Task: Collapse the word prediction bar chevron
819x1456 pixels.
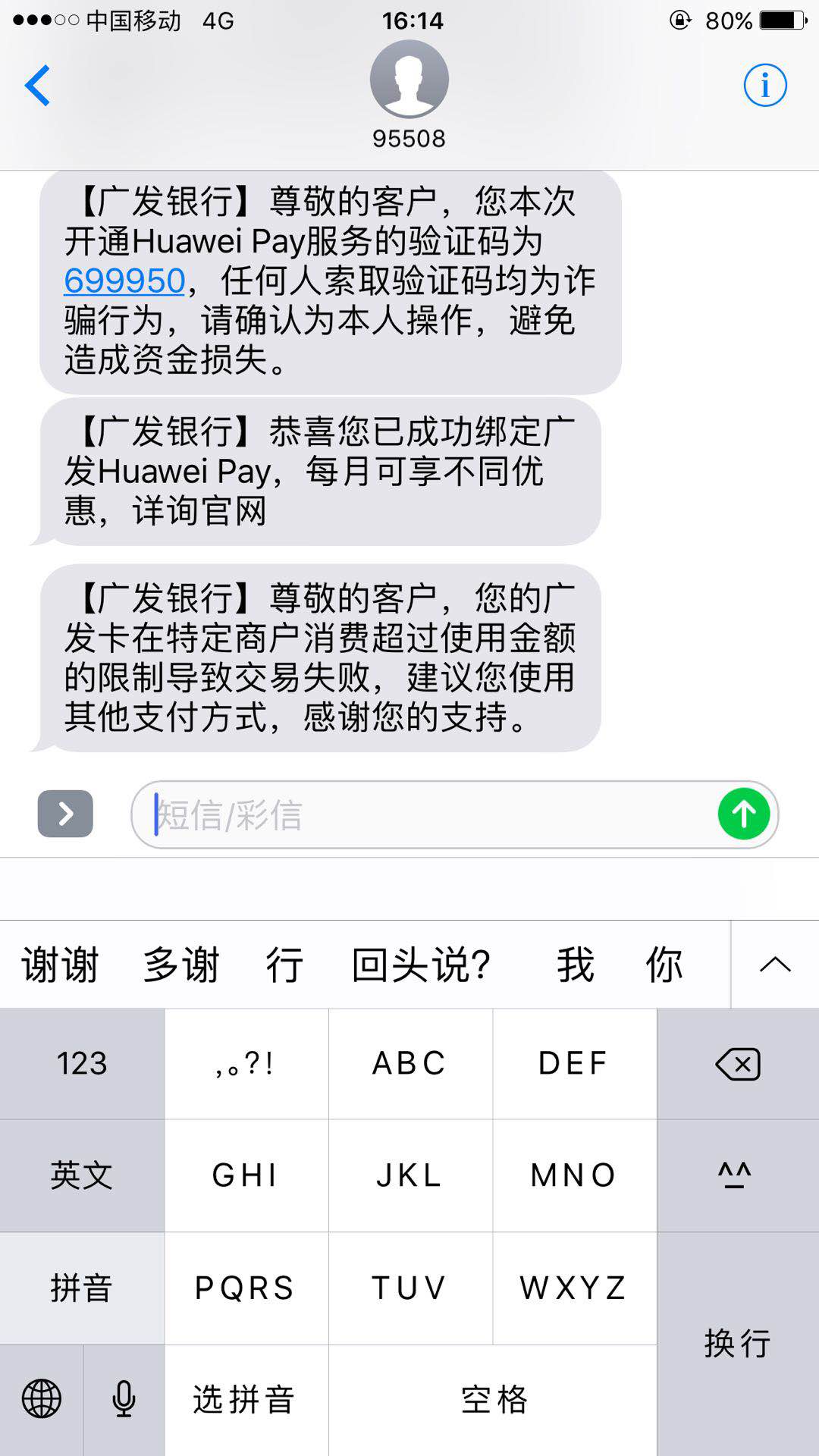Action: 774,963
